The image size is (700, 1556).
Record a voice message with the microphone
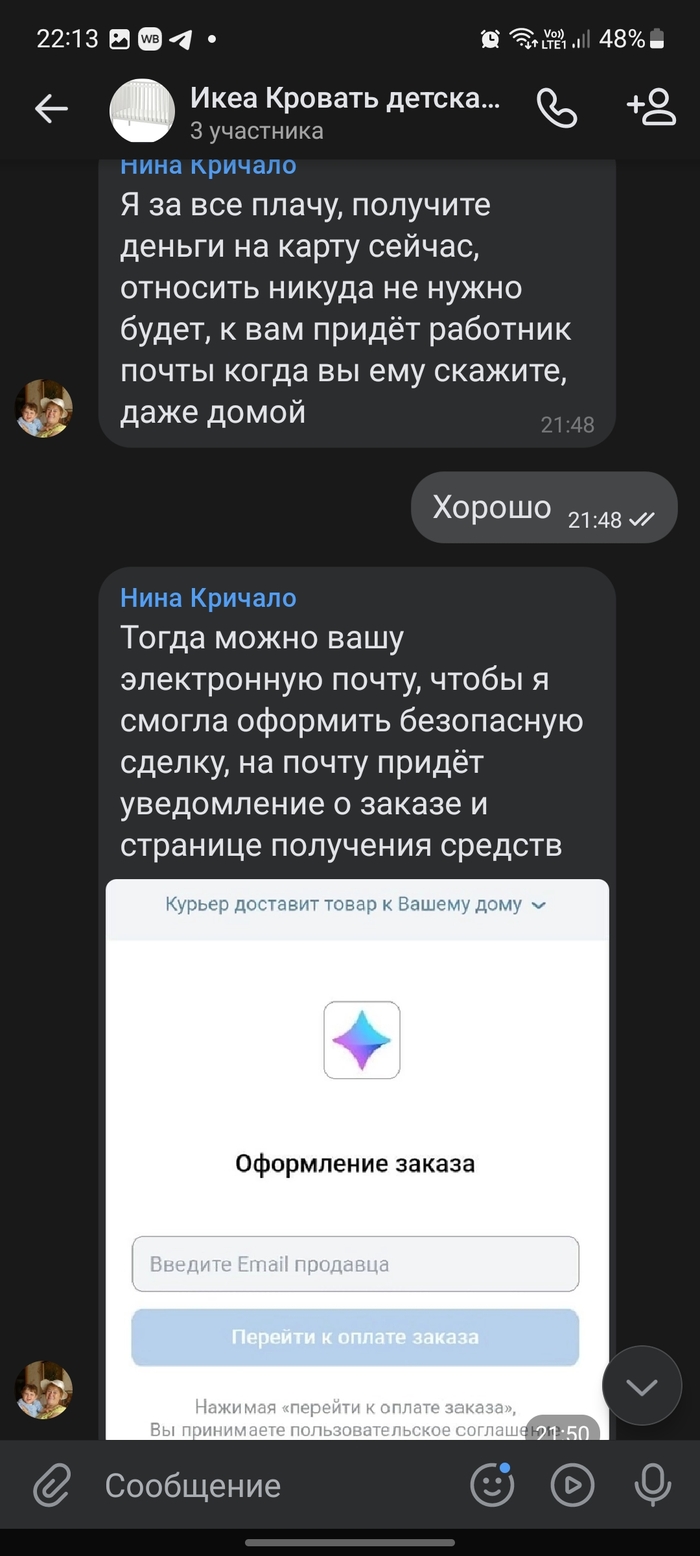tap(652, 1485)
